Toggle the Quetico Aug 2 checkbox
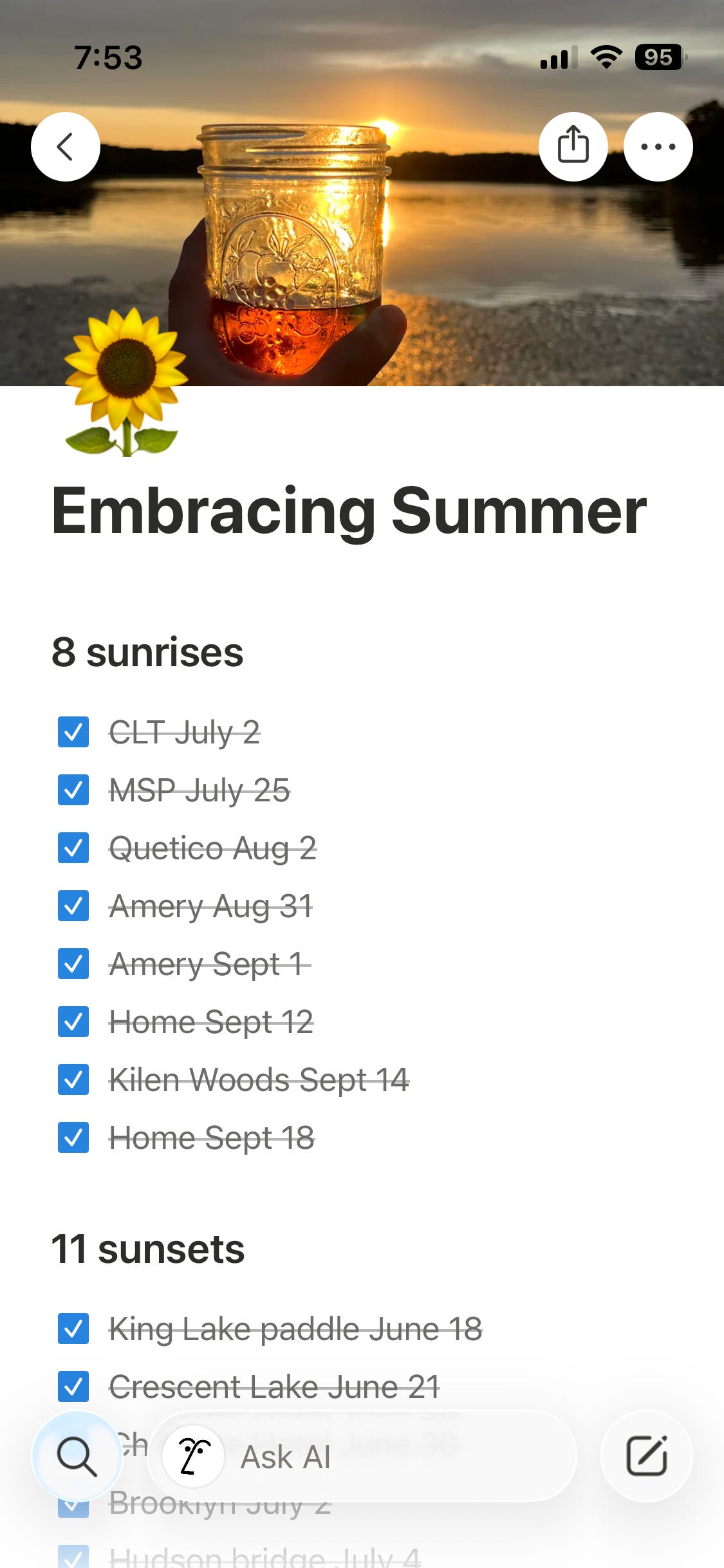724x1568 pixels. coord(73,848)
